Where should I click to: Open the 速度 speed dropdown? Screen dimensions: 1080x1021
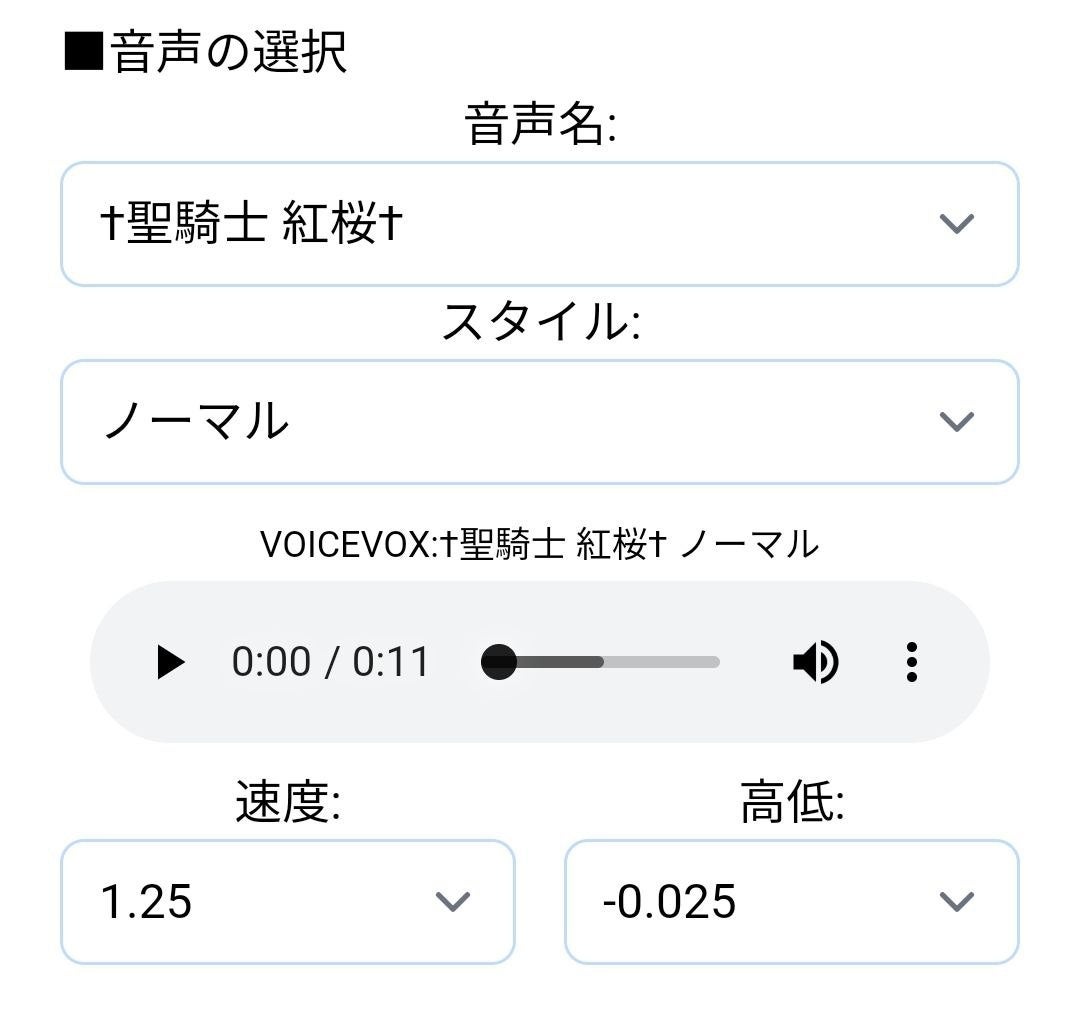point(288,902)
